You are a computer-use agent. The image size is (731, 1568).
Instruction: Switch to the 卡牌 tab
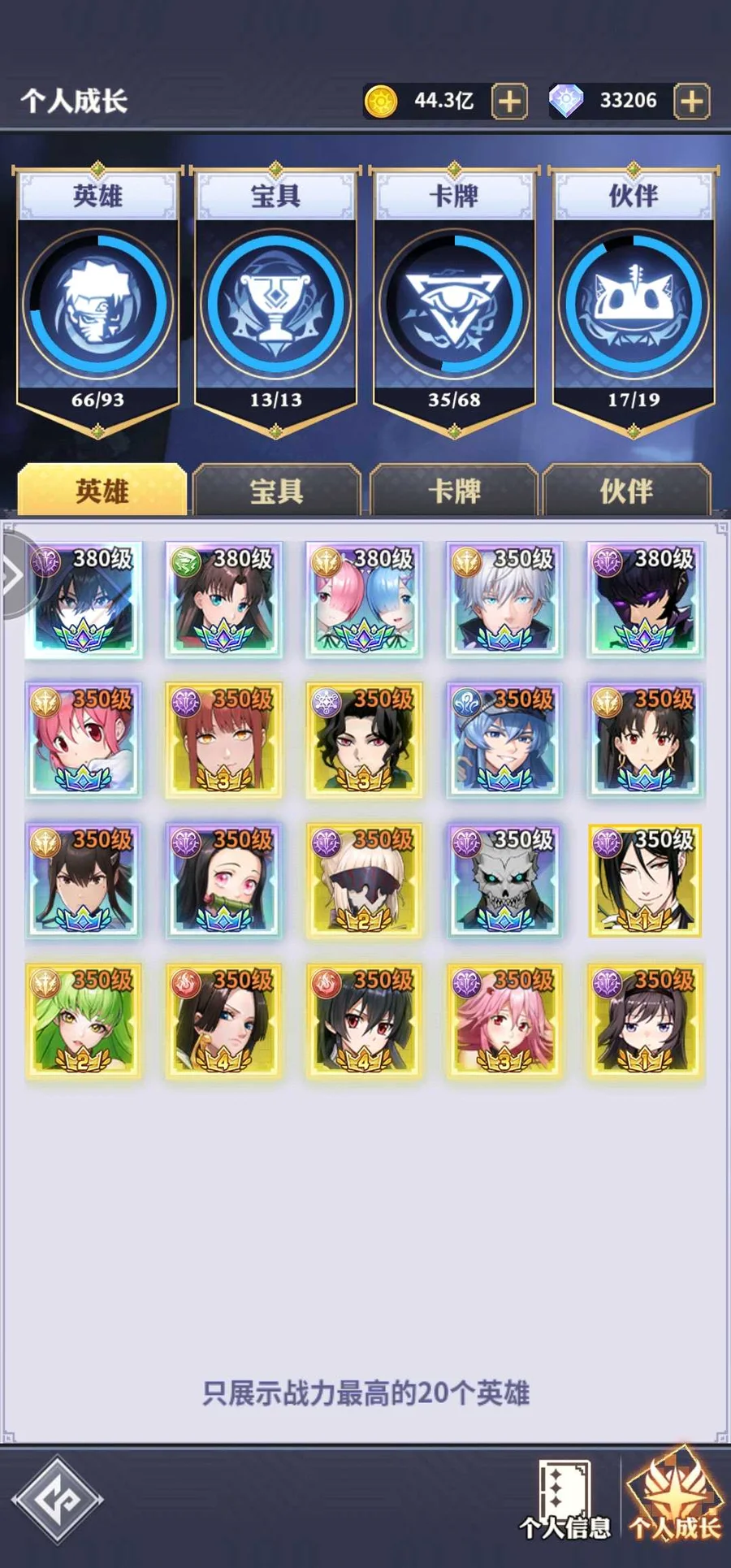pyautogui.click(x=454, y=491)
